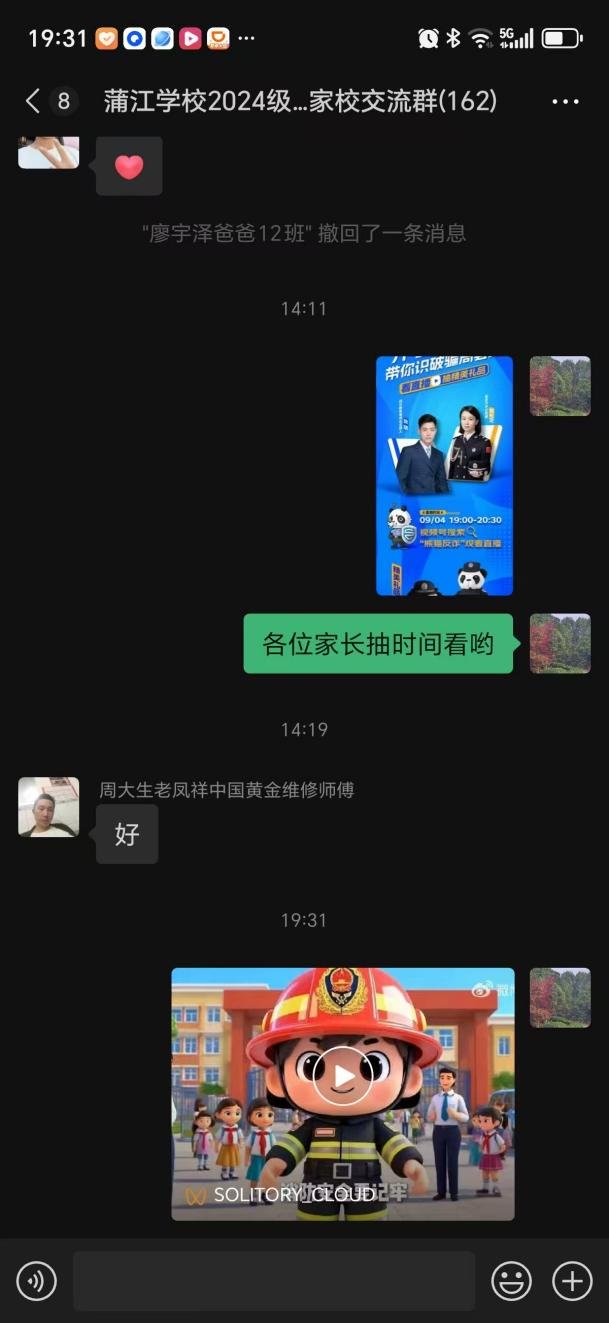
Task: Go back to the chat list
Action: point(33,101)
